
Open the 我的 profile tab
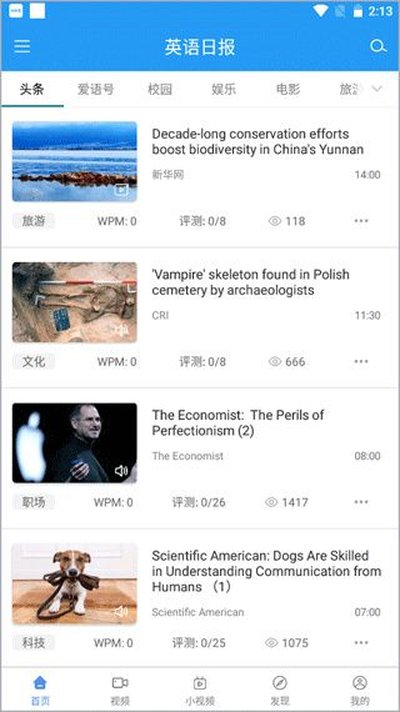[x=360, y=691]
